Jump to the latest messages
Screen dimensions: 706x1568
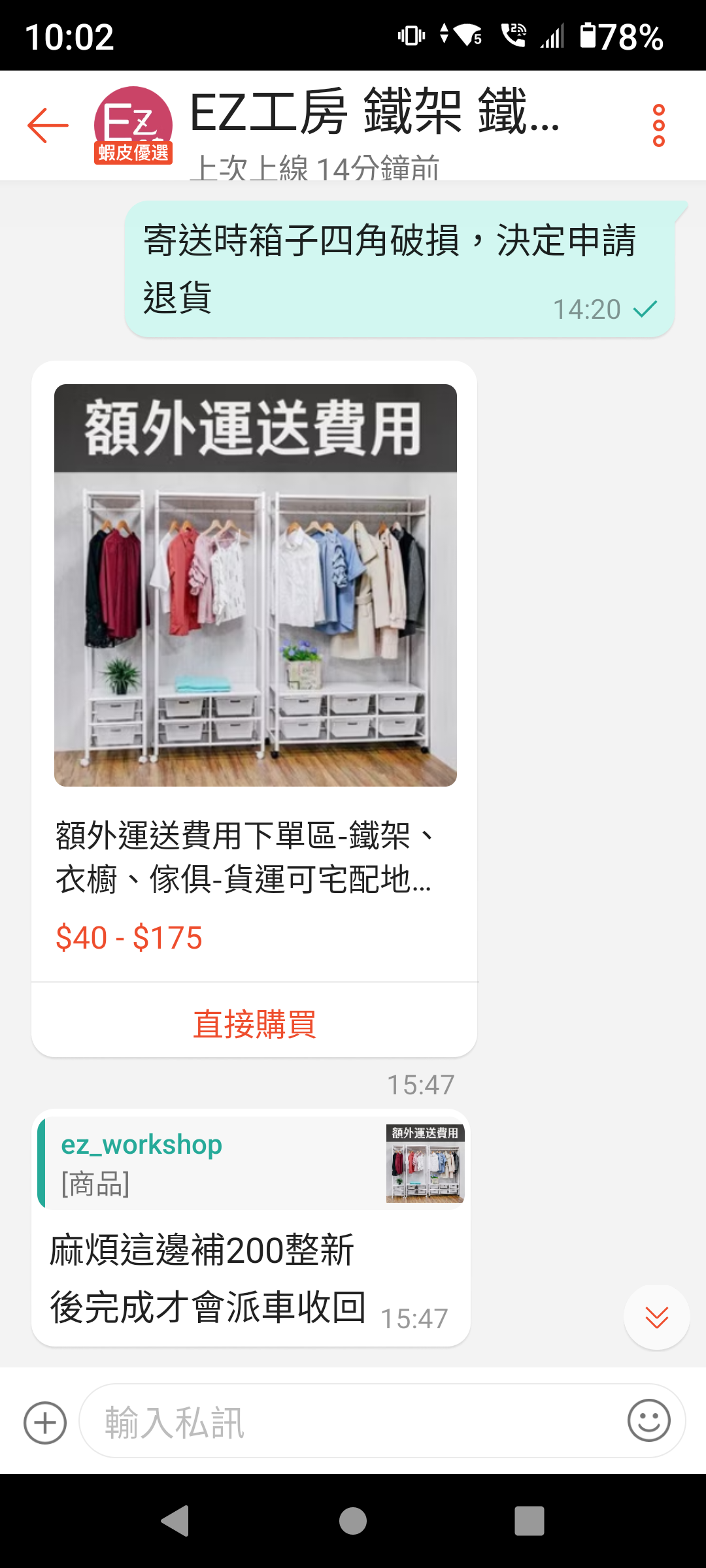(x=656, y=1317)
